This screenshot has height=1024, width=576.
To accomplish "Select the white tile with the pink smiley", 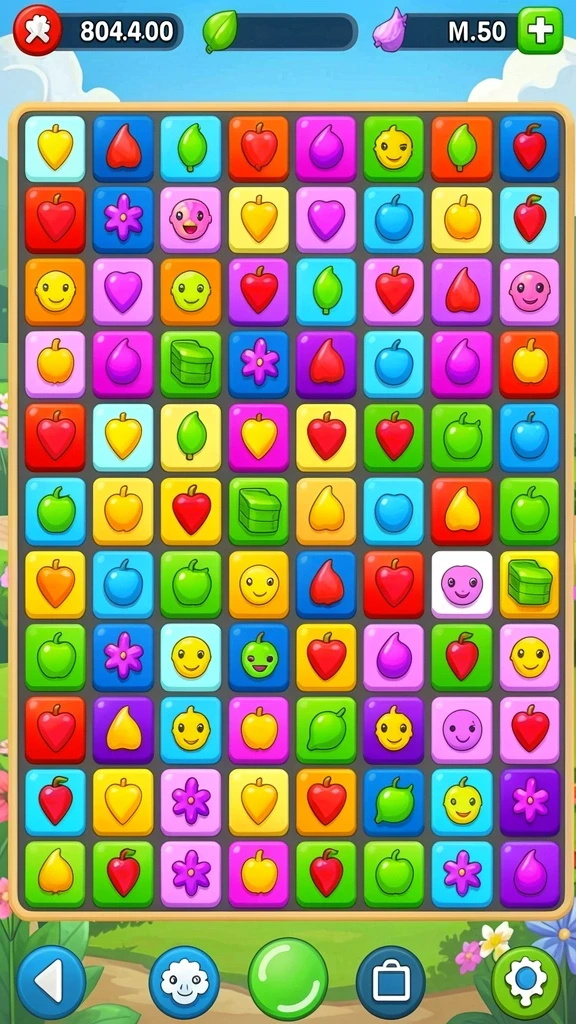I will click(x=462, y=584).
